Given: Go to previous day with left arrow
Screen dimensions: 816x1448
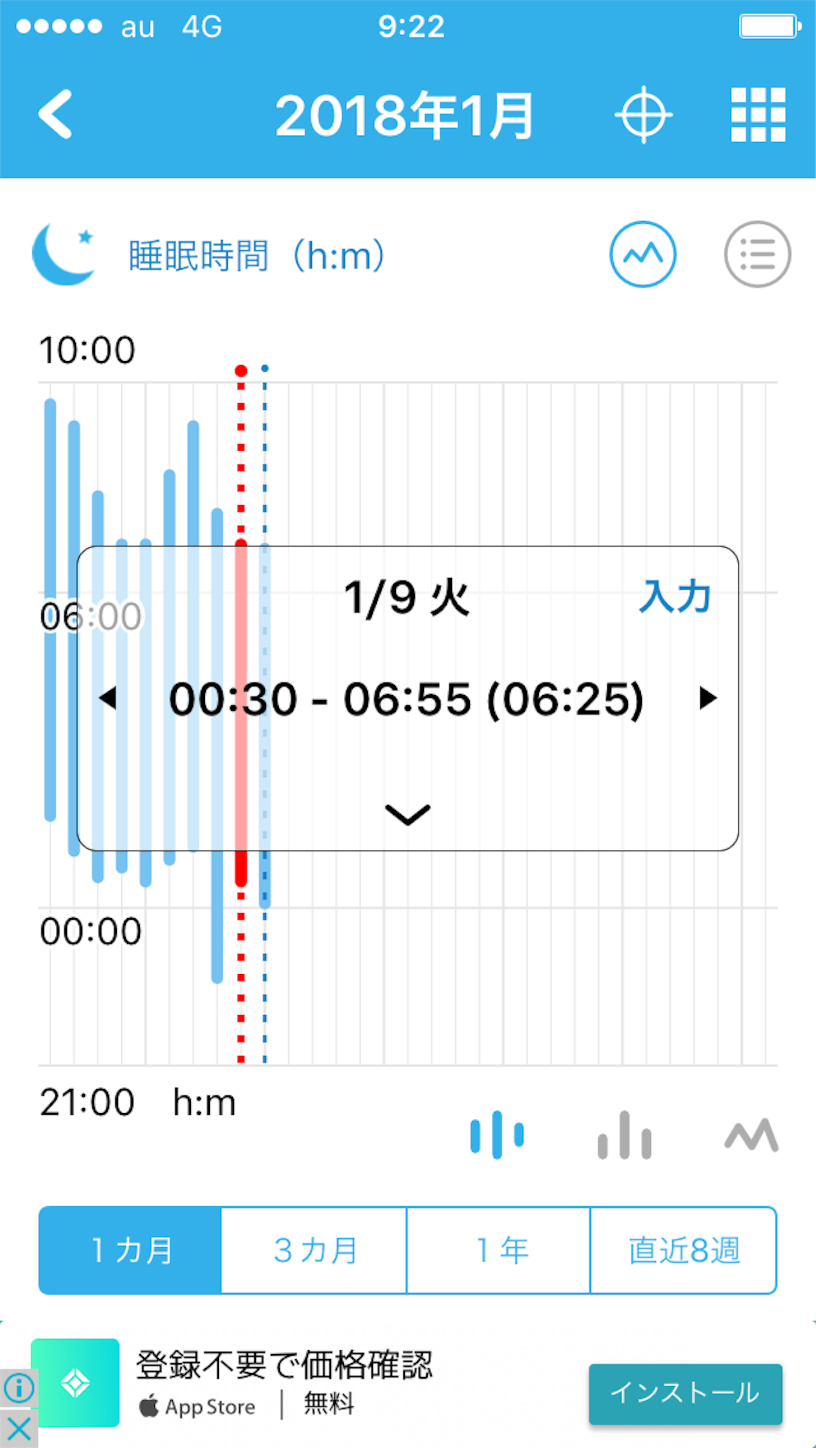Looking at the screenshot, I should (x=107, y=698).
